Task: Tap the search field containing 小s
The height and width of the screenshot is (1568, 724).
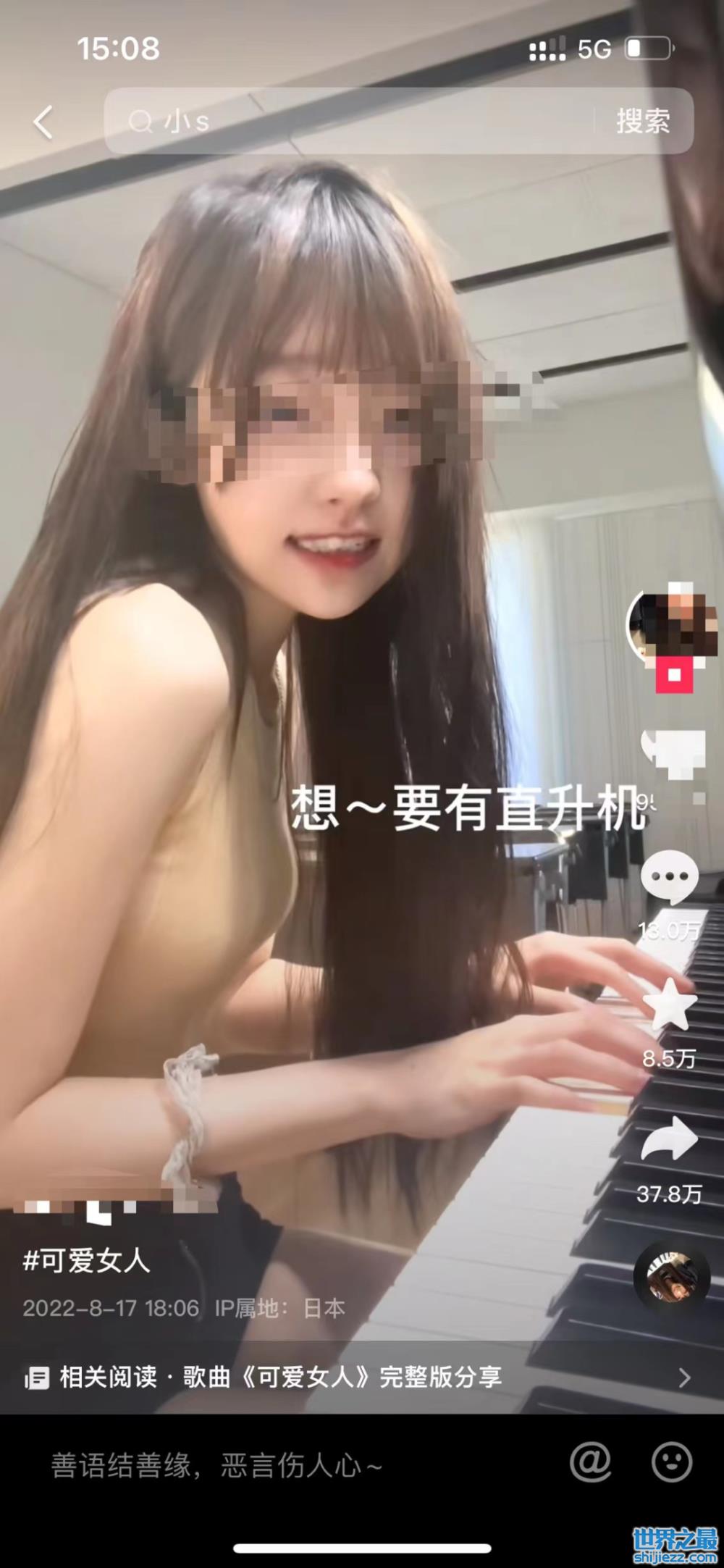Action: click(348, 122)
